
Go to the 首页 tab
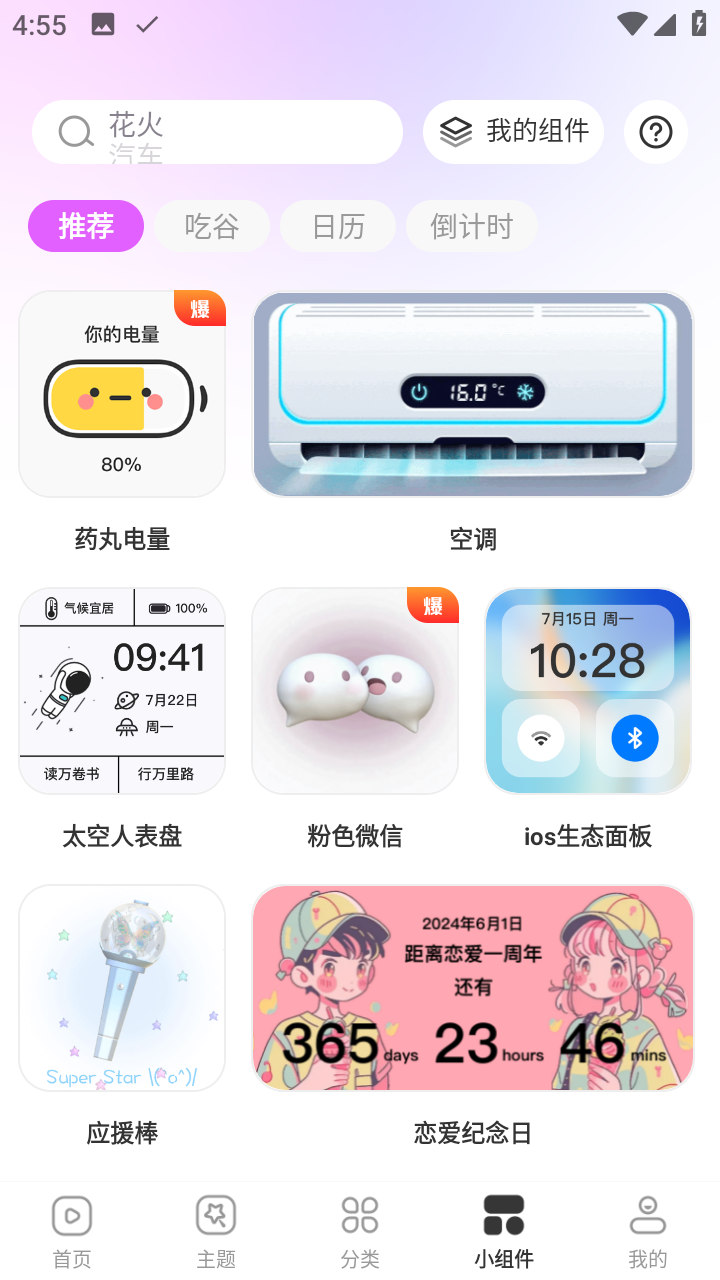point(72,1232)
